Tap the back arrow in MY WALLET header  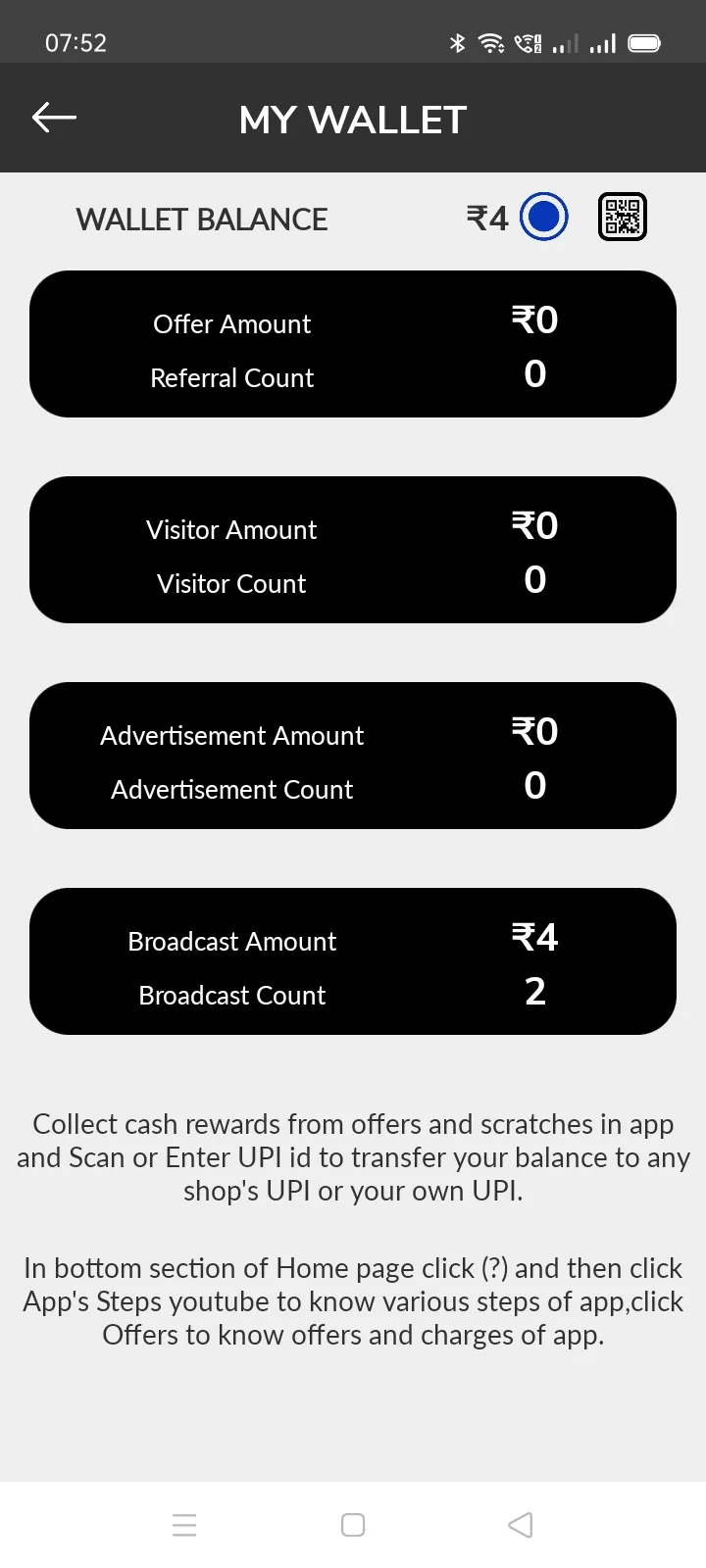(x=54, y=117)
